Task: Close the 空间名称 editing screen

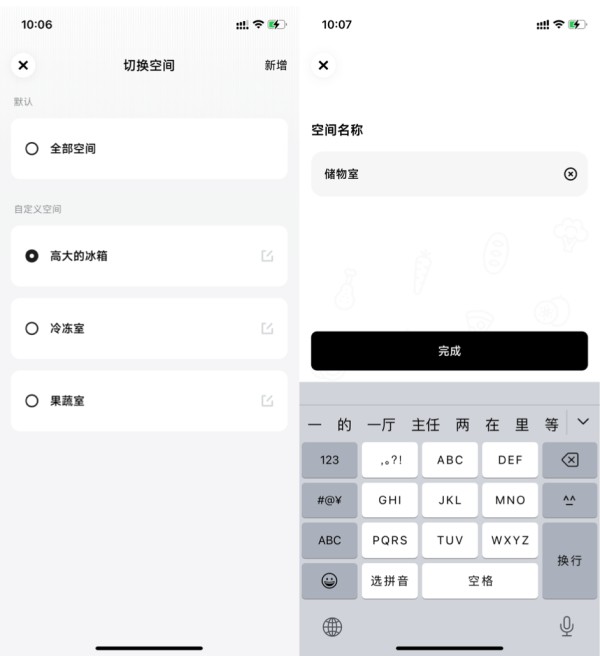Action: coord(323,65)
